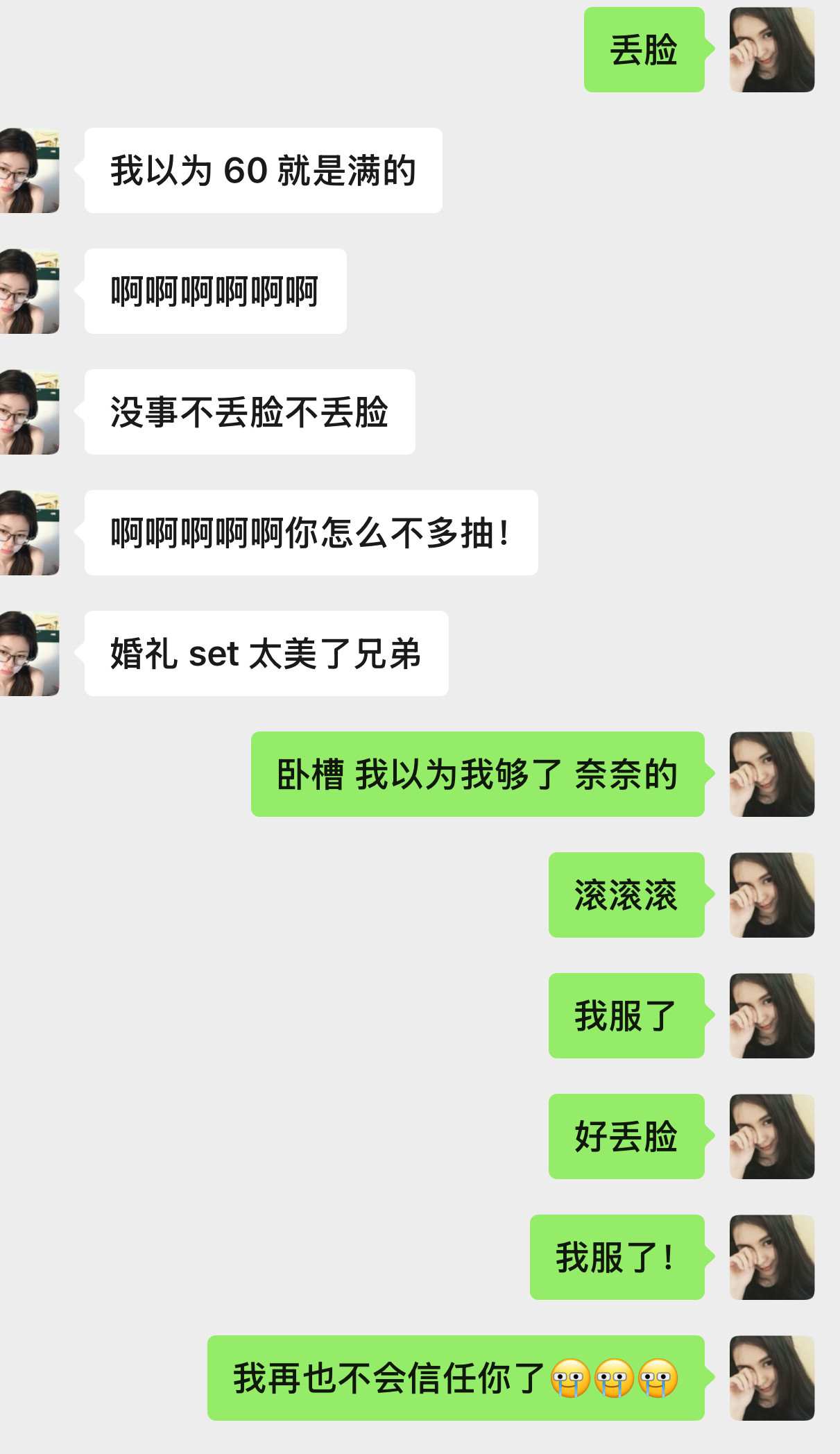
Task: Click the bubble '卧槽 我以为我够了 奈奈的'
Action: 477,775
